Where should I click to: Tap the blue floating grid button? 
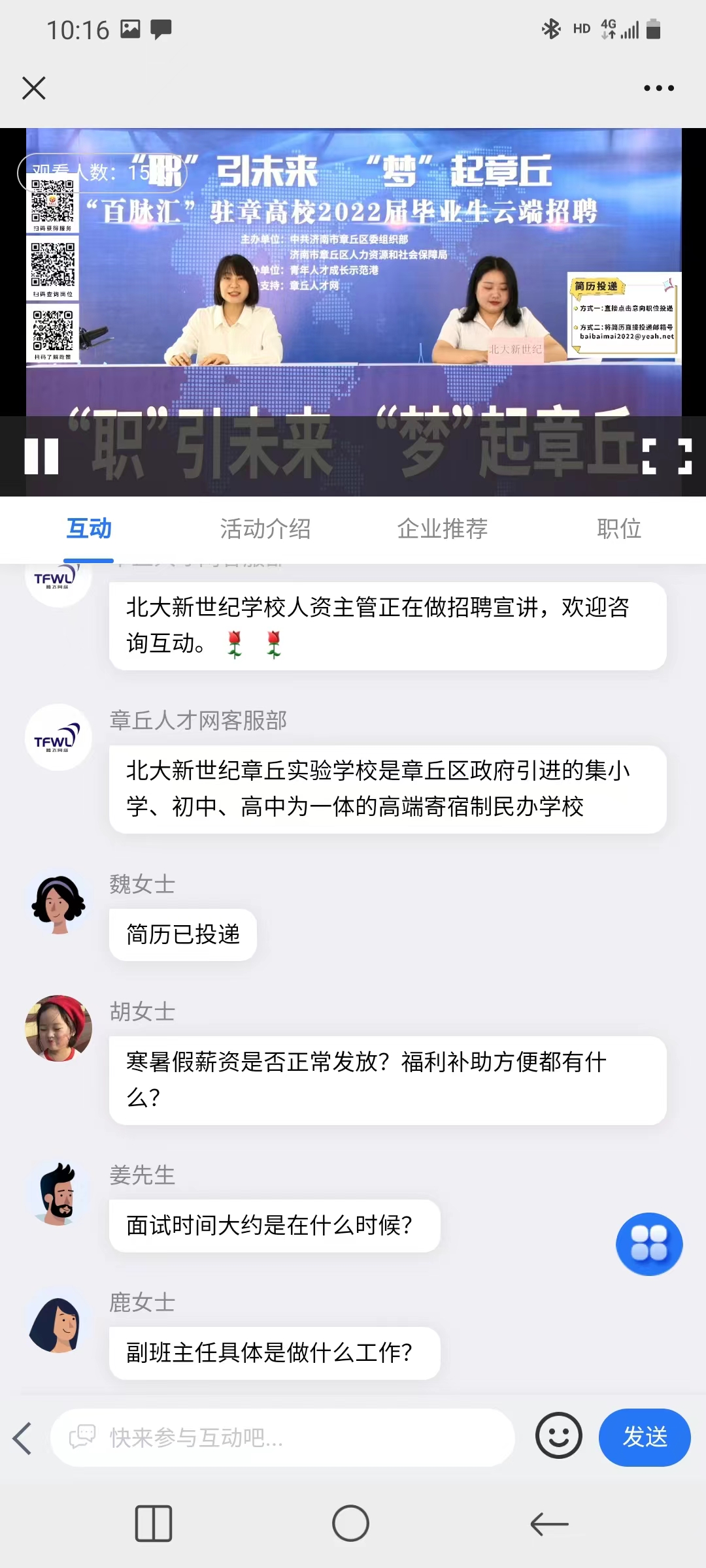[x=649, y=1243]
